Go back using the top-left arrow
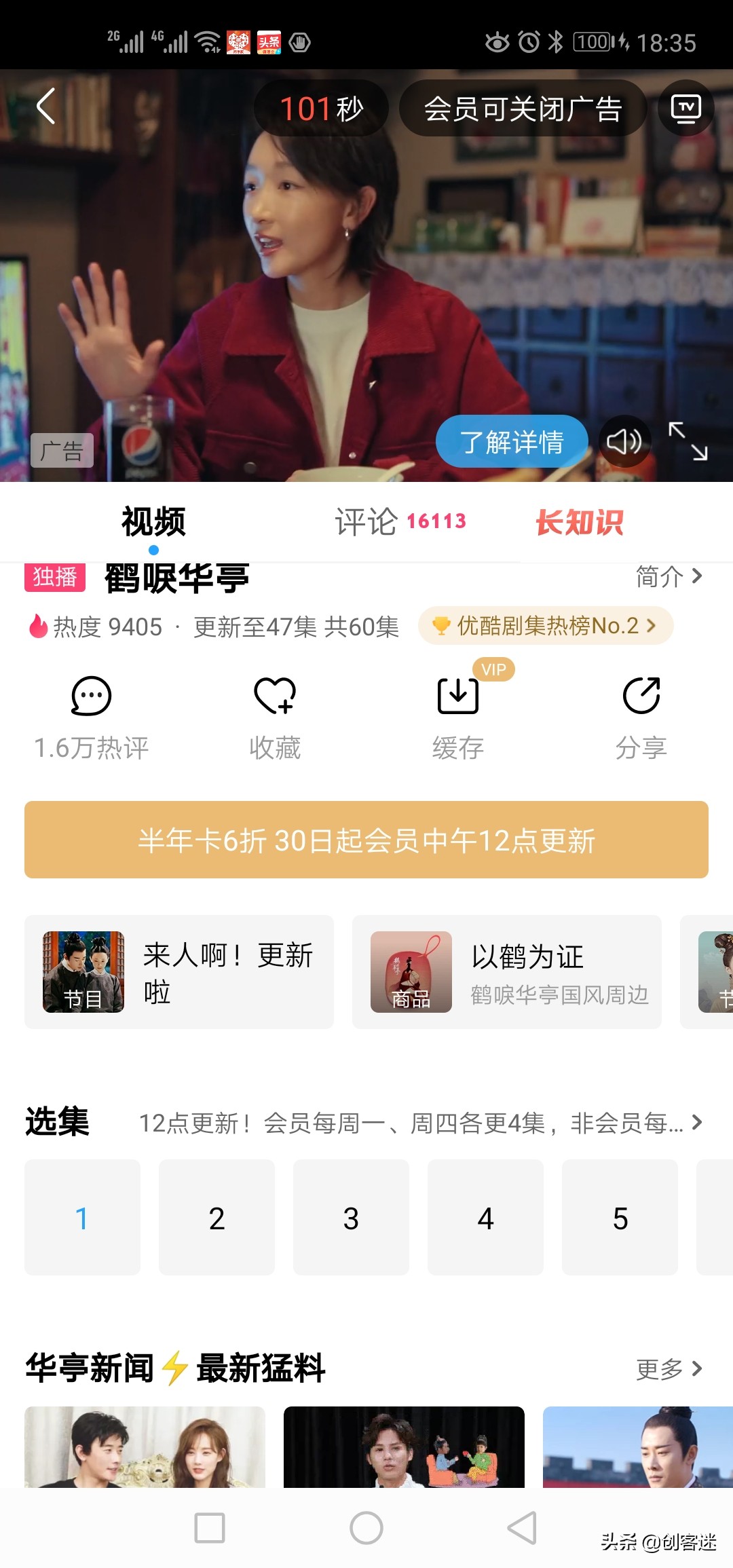This screenshot has height=1568, width=733. point(45,107)
